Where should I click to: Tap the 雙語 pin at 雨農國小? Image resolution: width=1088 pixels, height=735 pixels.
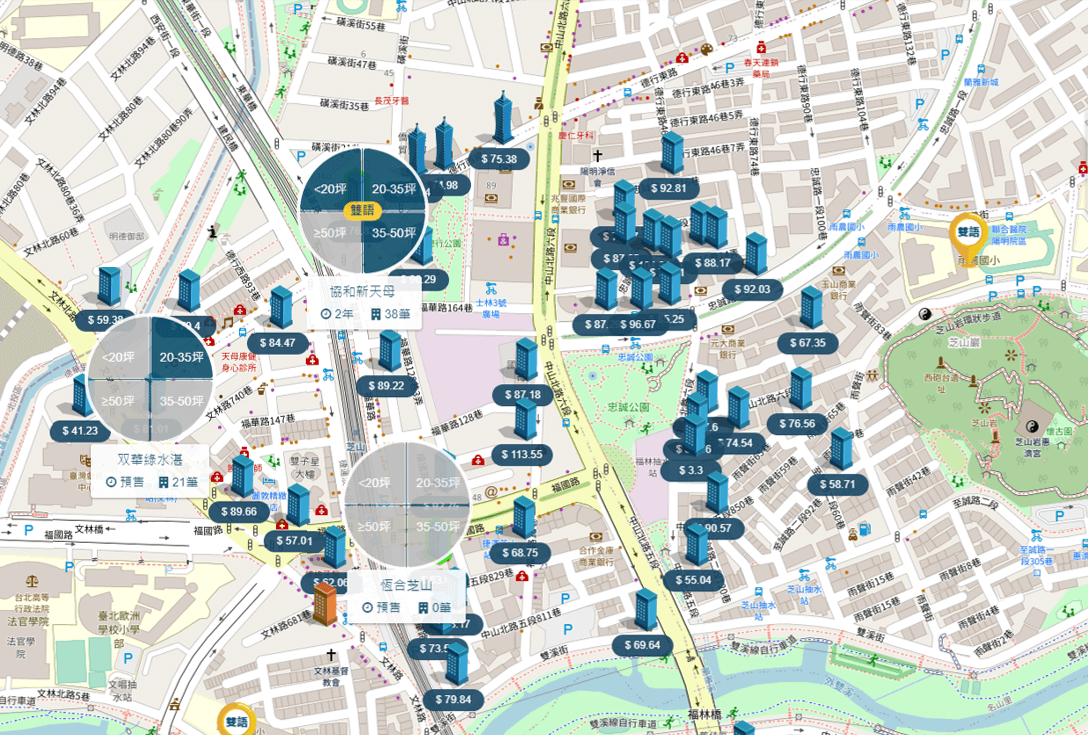click(969, 234)
